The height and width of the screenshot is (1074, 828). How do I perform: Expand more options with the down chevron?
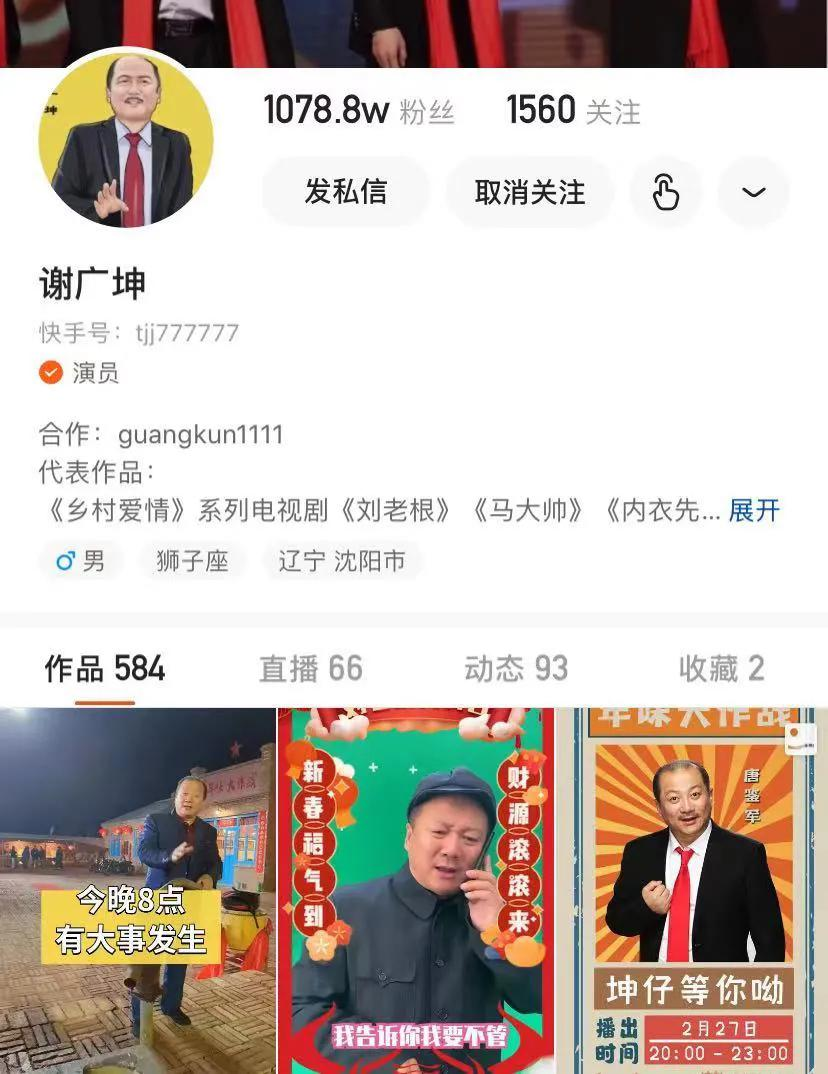pyautogui.click(x=753, y=192)
